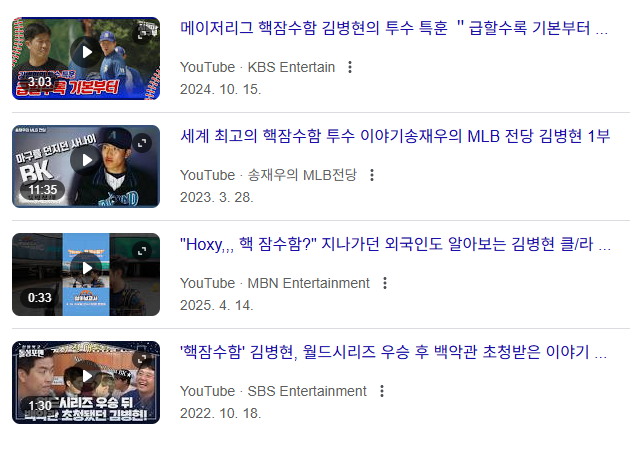Open overflow menu for 송재우의 MLB전당 result
630x451 pixels.
point(372,175)
